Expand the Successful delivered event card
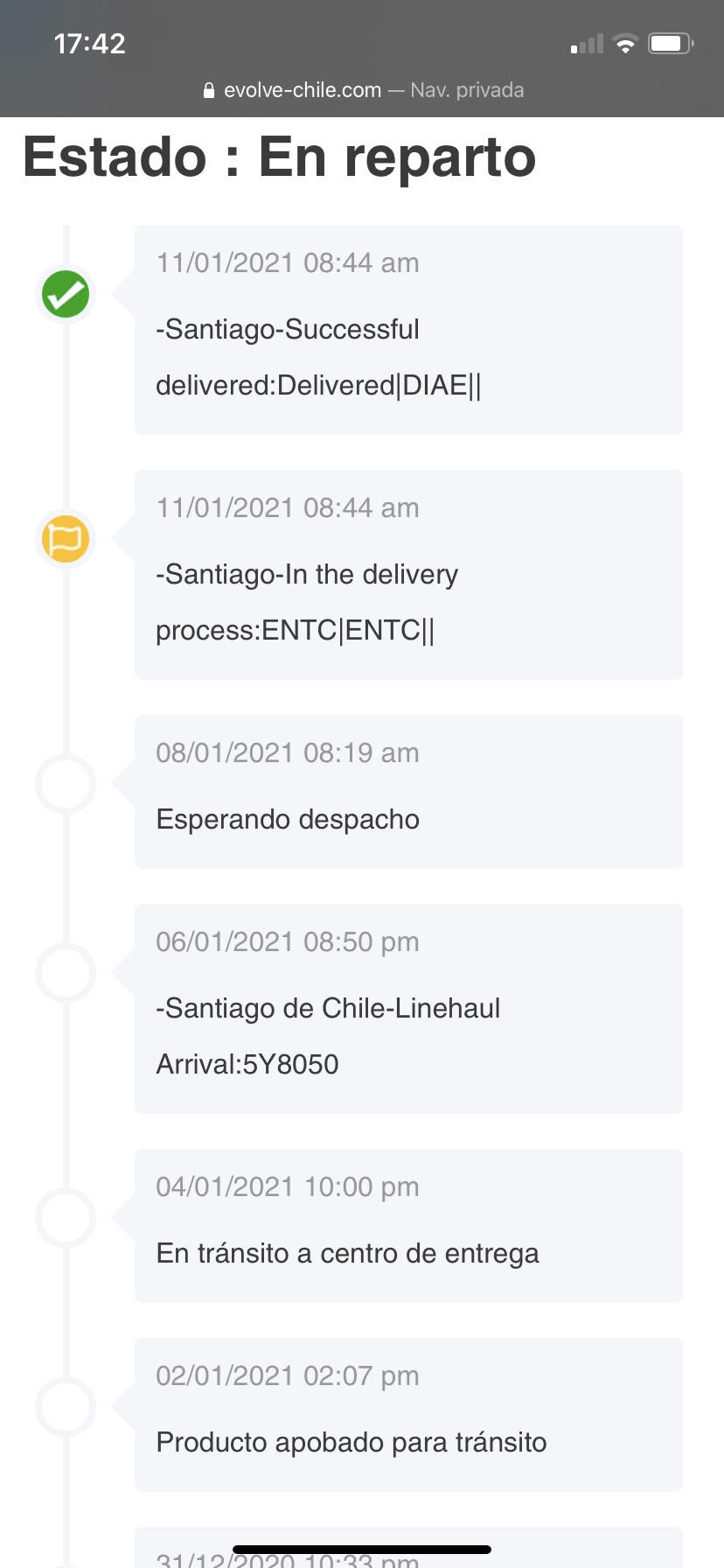Viewport: 724px width, 1568px height. 407,330
